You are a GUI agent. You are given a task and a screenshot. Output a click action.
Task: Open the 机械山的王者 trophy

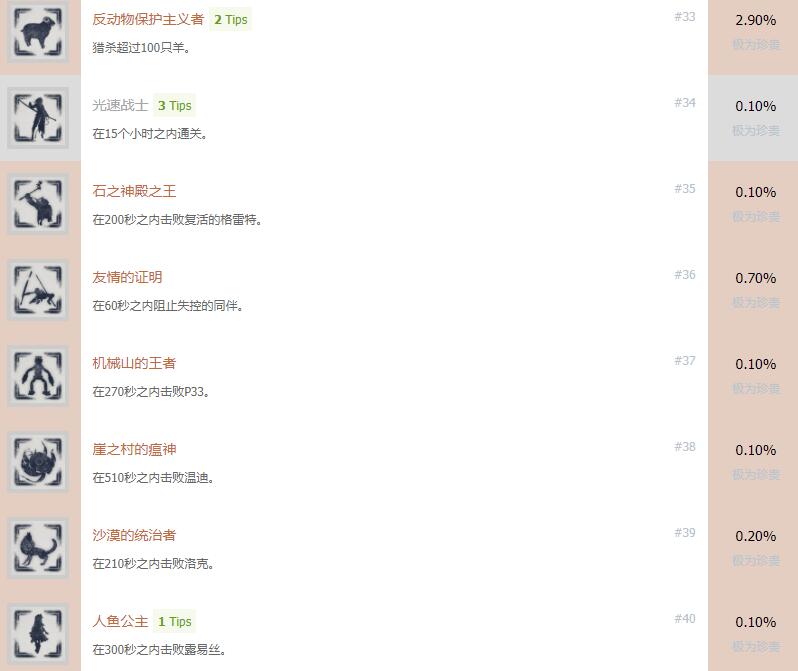point(134,364)
